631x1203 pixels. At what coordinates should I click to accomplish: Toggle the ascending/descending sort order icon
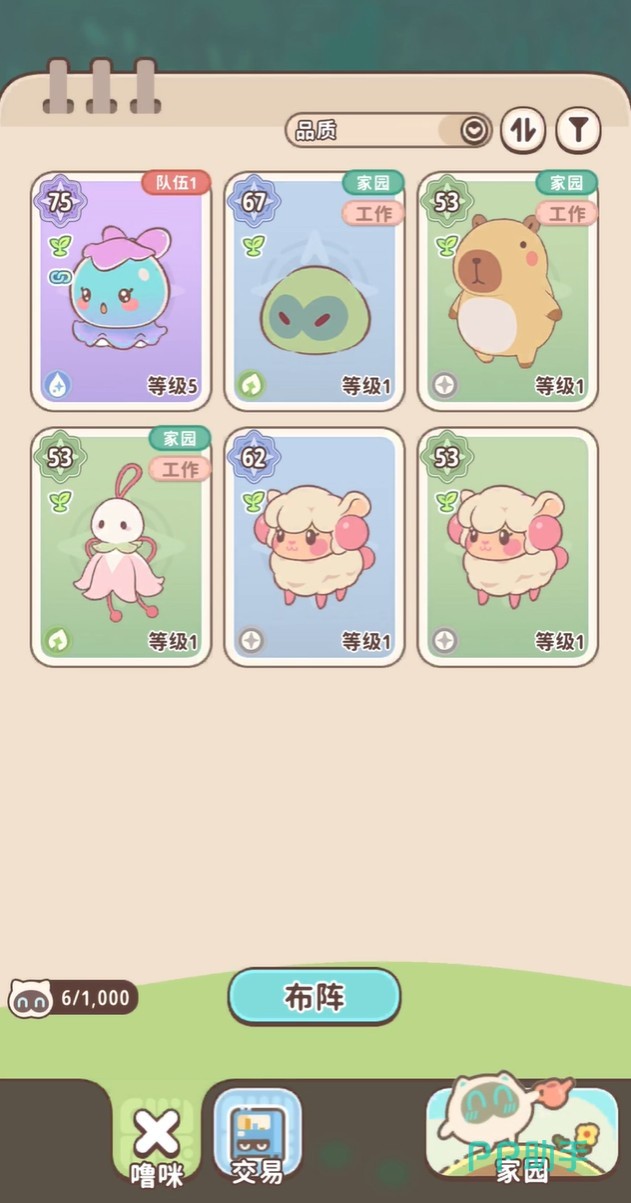[523, 130]
